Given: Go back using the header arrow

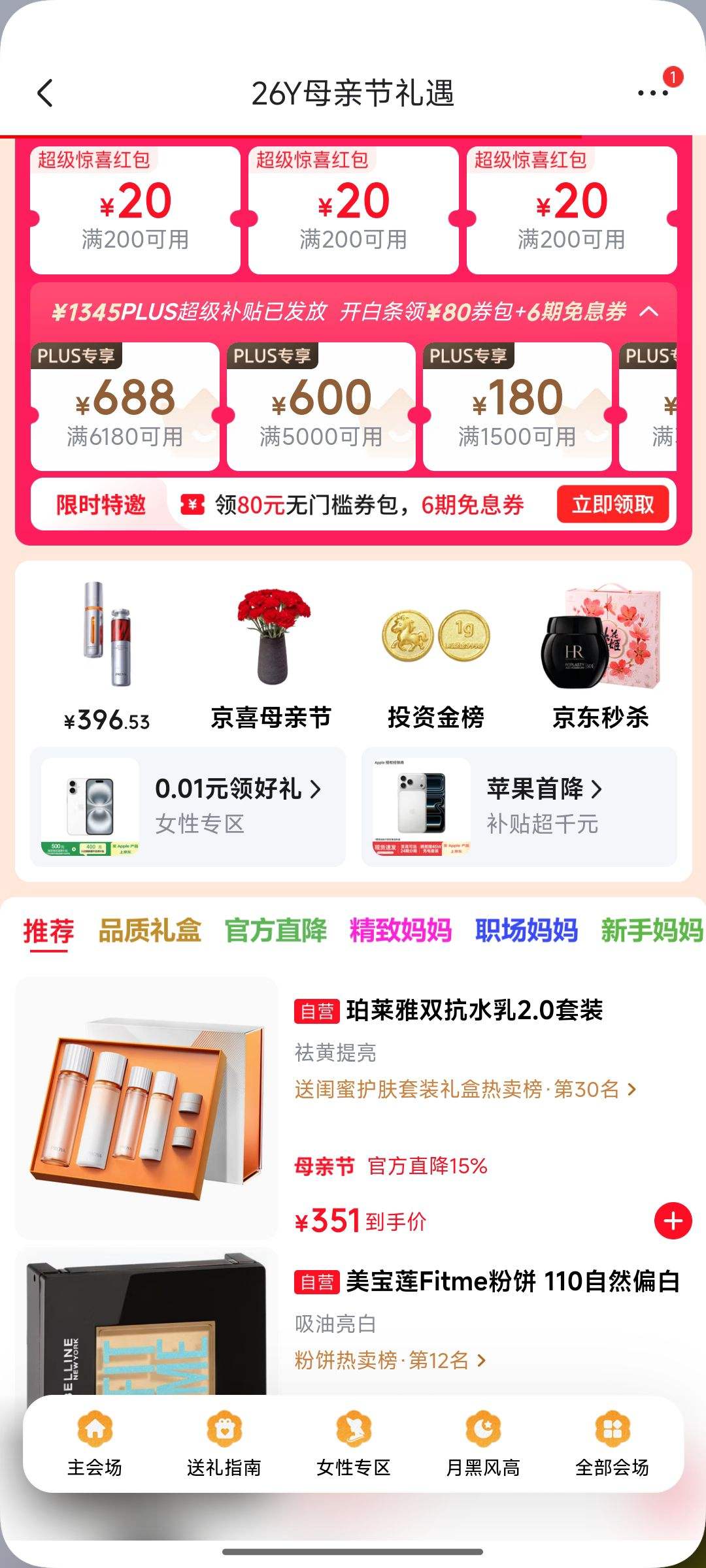Looking at the screenshot, I should [45, 93].
